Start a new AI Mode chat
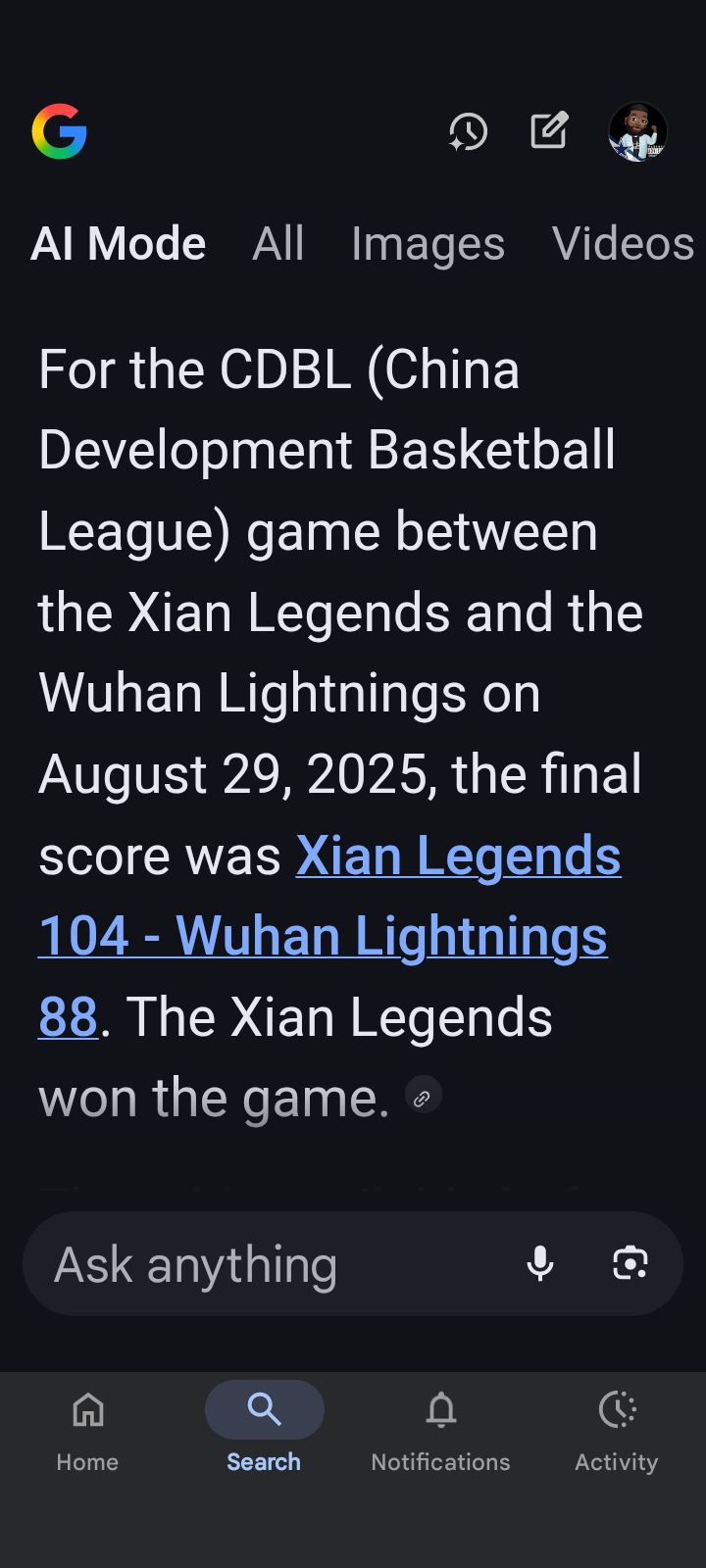 pos(549,130)
